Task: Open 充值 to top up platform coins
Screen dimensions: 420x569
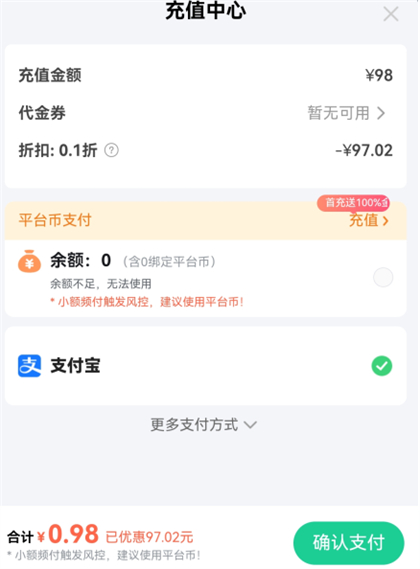Action: [x=368, y=220]
